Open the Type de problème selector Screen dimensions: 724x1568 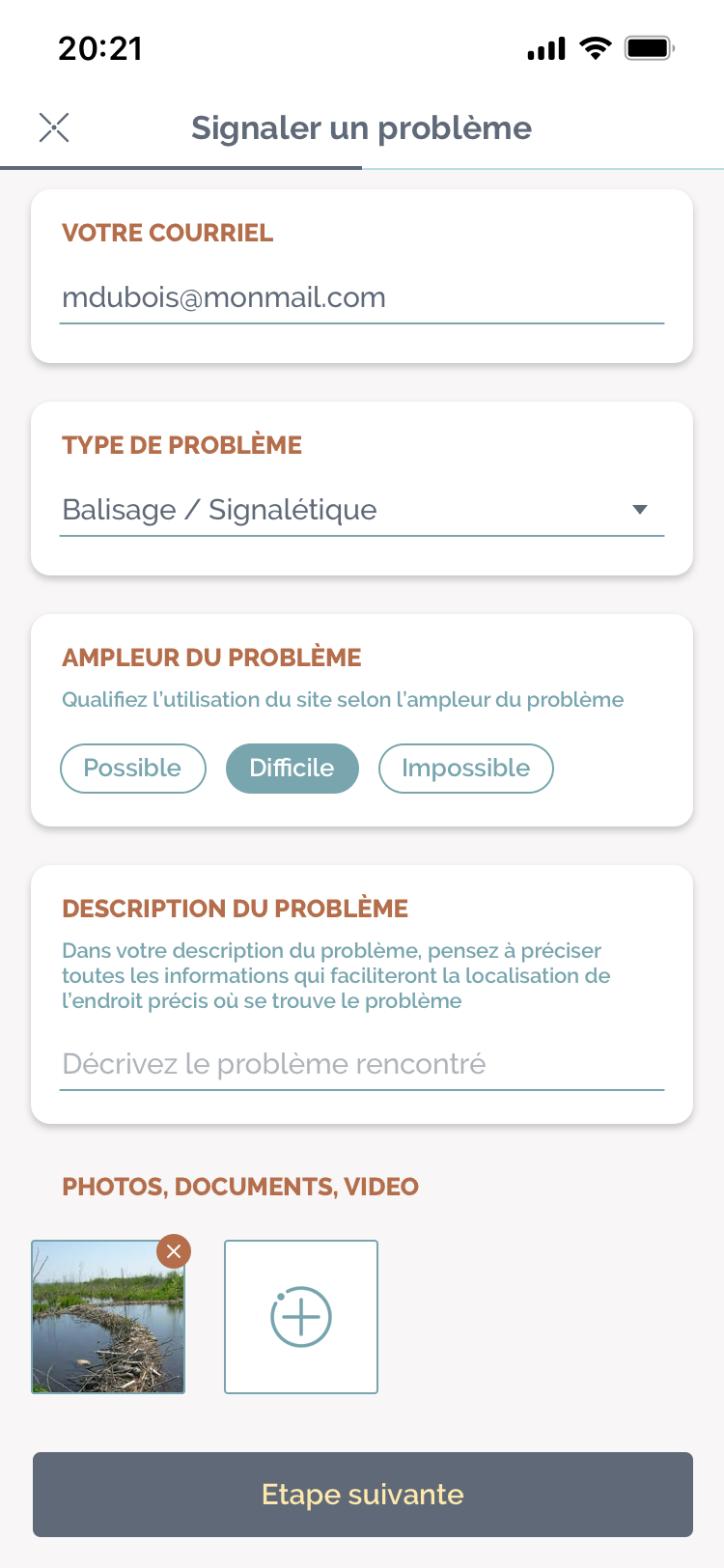362,510
